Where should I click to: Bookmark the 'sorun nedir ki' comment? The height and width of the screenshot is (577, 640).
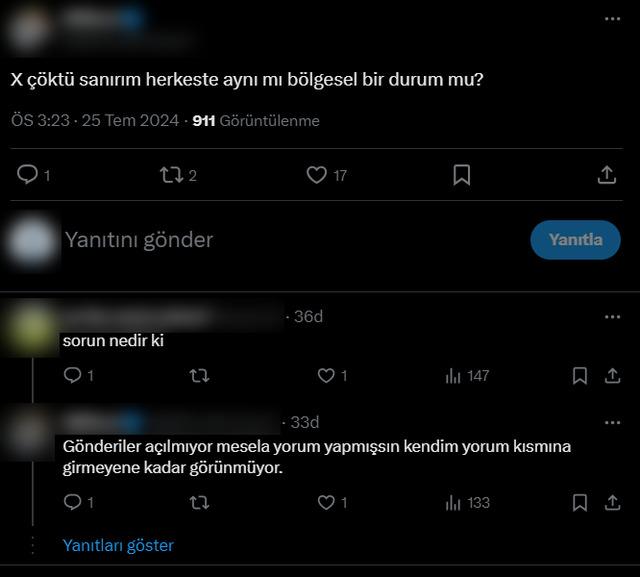coord(580,376)
